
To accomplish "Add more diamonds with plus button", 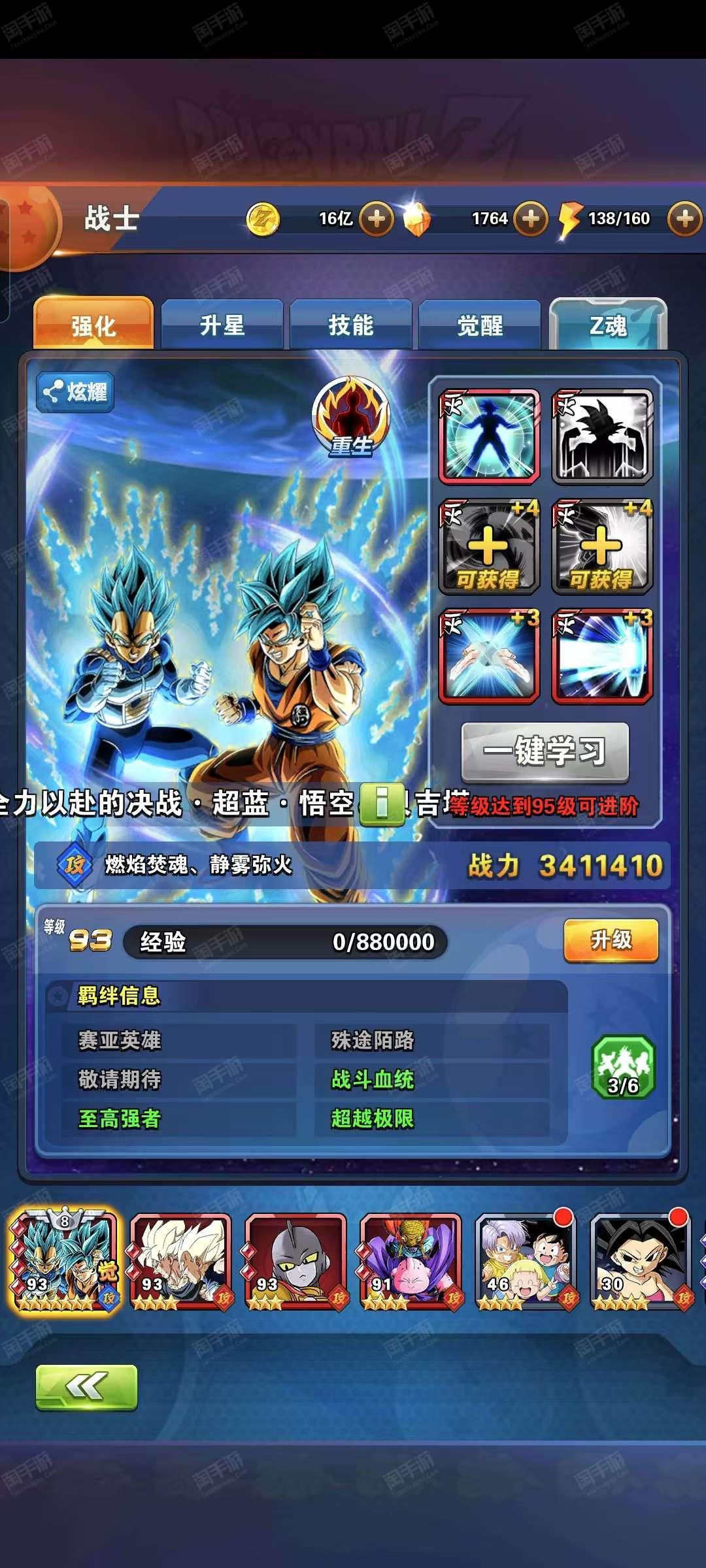I will pyautogui.click(x=531, y=218).
